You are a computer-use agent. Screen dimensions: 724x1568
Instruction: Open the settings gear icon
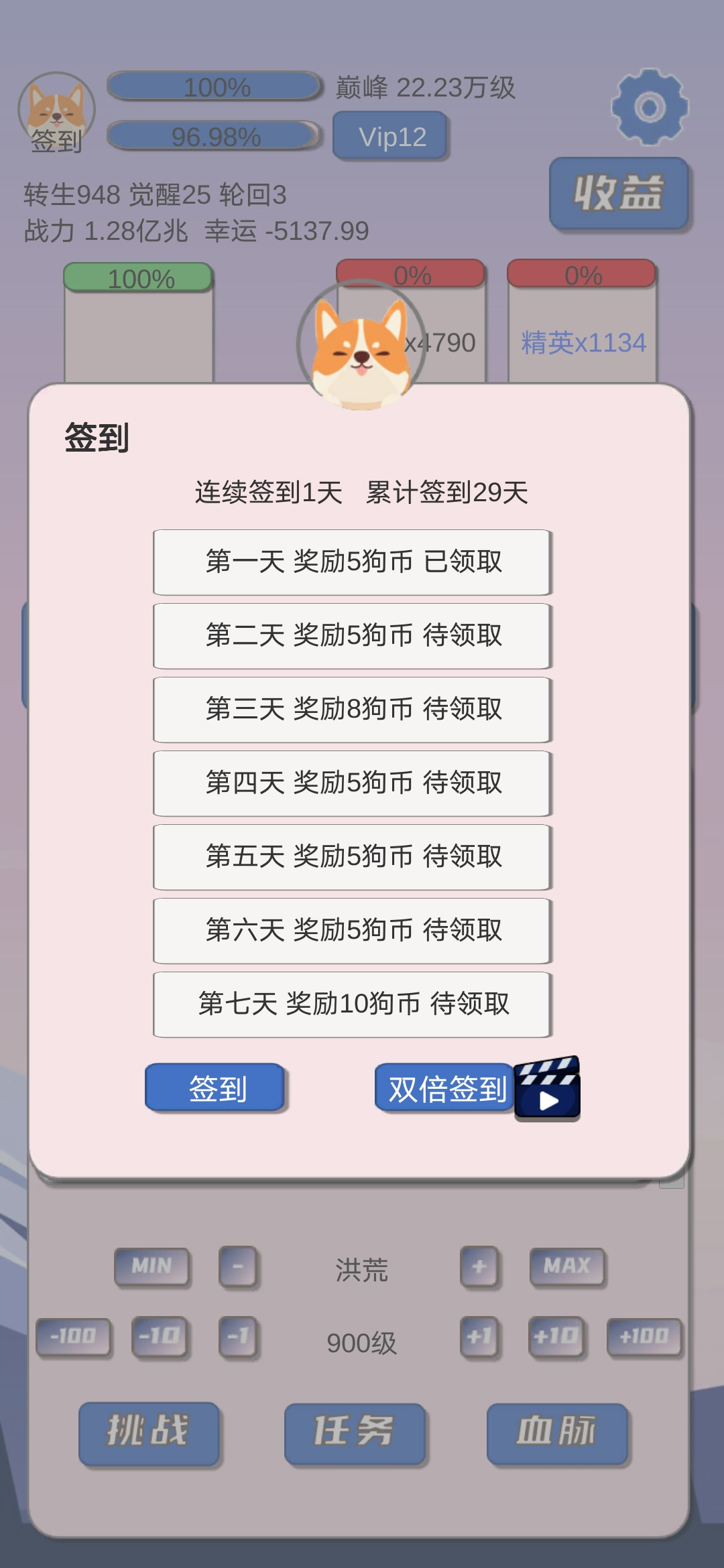tap(648, 107)
